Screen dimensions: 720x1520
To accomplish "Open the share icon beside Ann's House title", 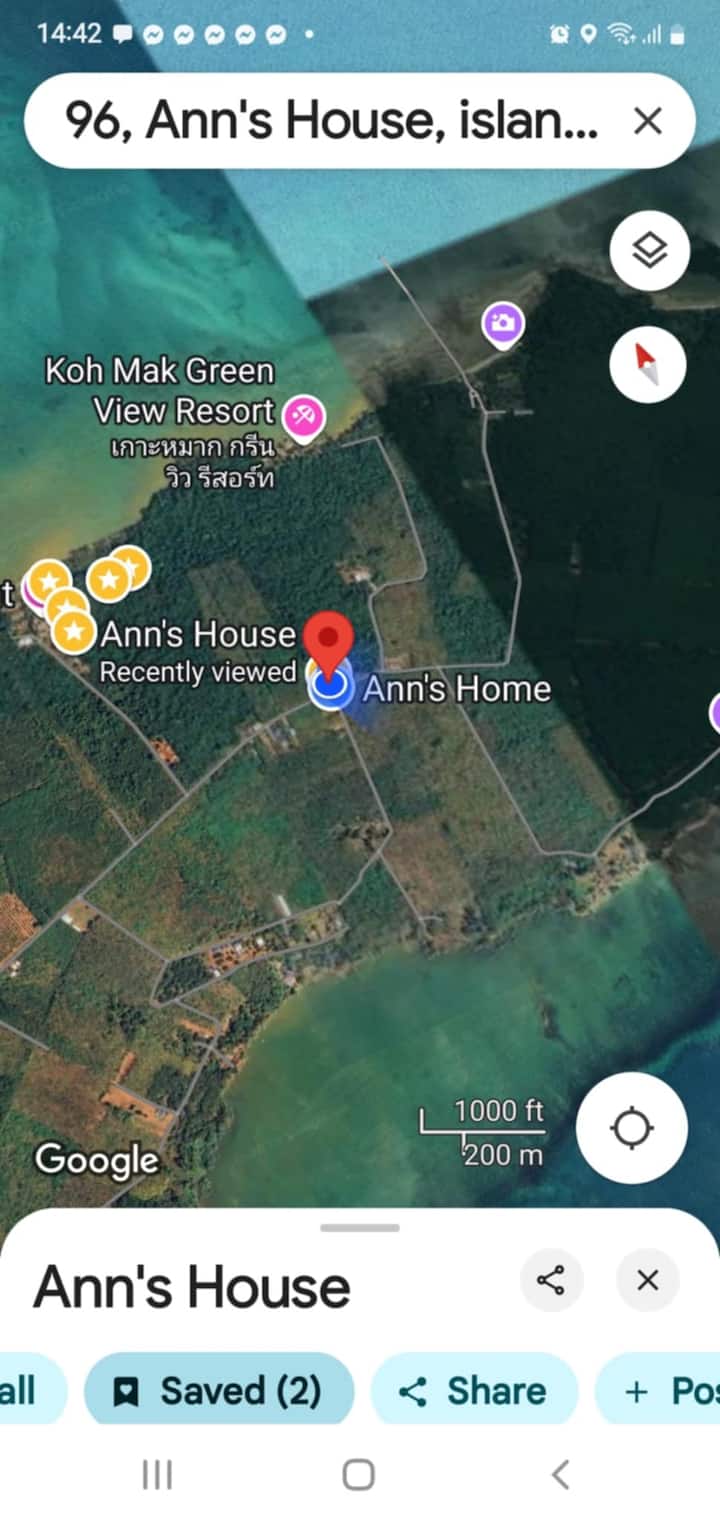I will [x=551, y=1280].
